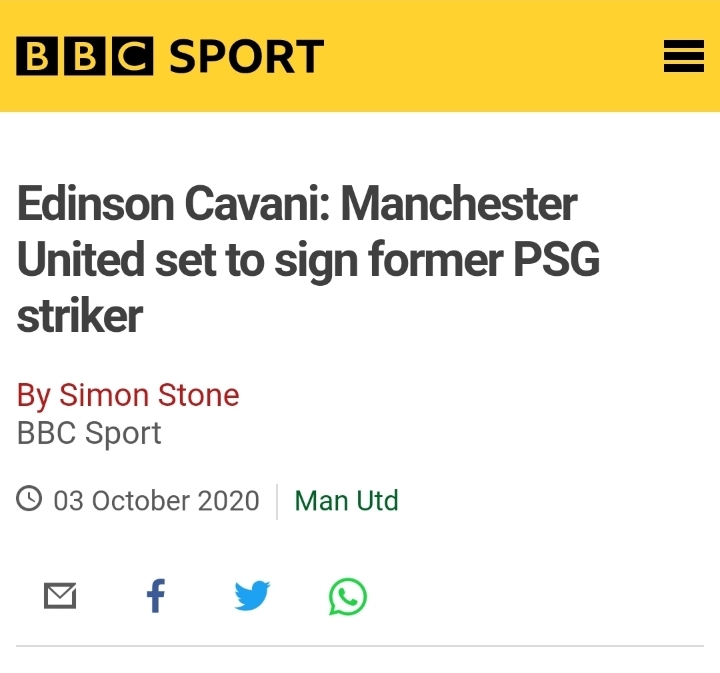Open the hamburger navigation menu
The height and width of the screenshot is (673, 720).
pos(684,57)
